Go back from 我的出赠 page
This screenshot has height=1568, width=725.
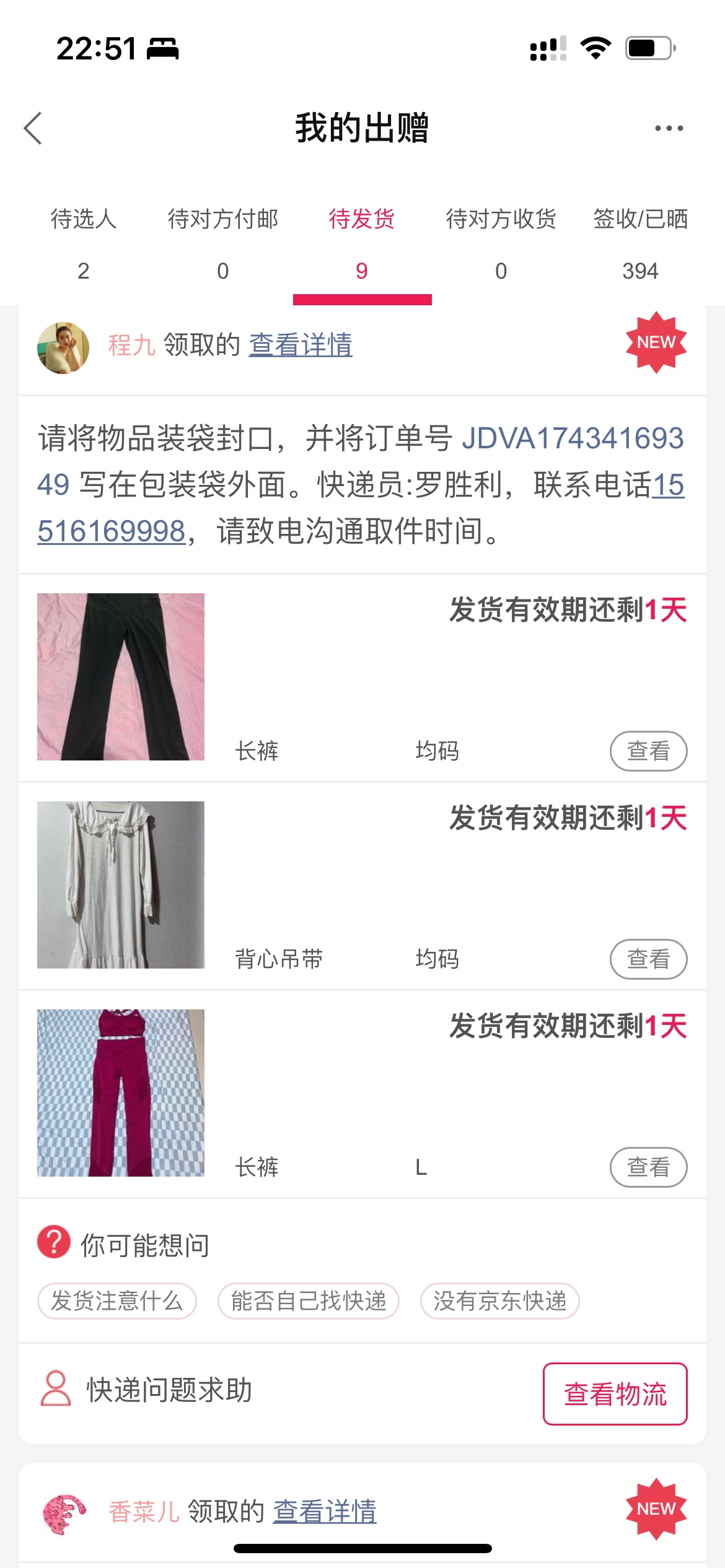(33, 128)
